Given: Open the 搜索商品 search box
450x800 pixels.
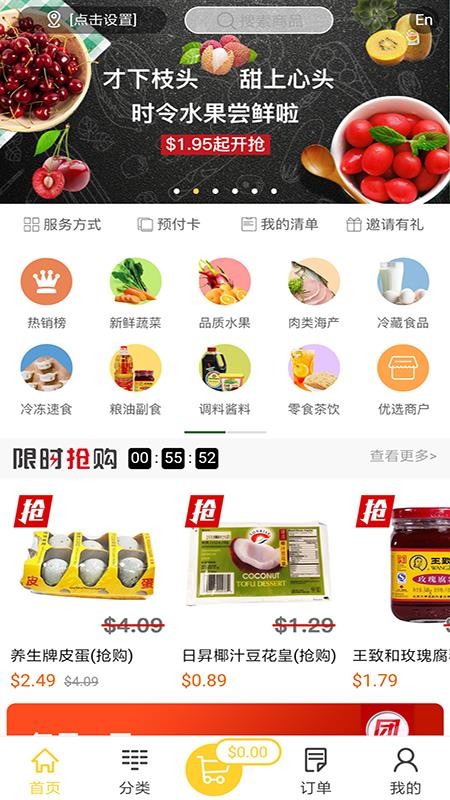Looking at the screenshot, I should point(259,20).
